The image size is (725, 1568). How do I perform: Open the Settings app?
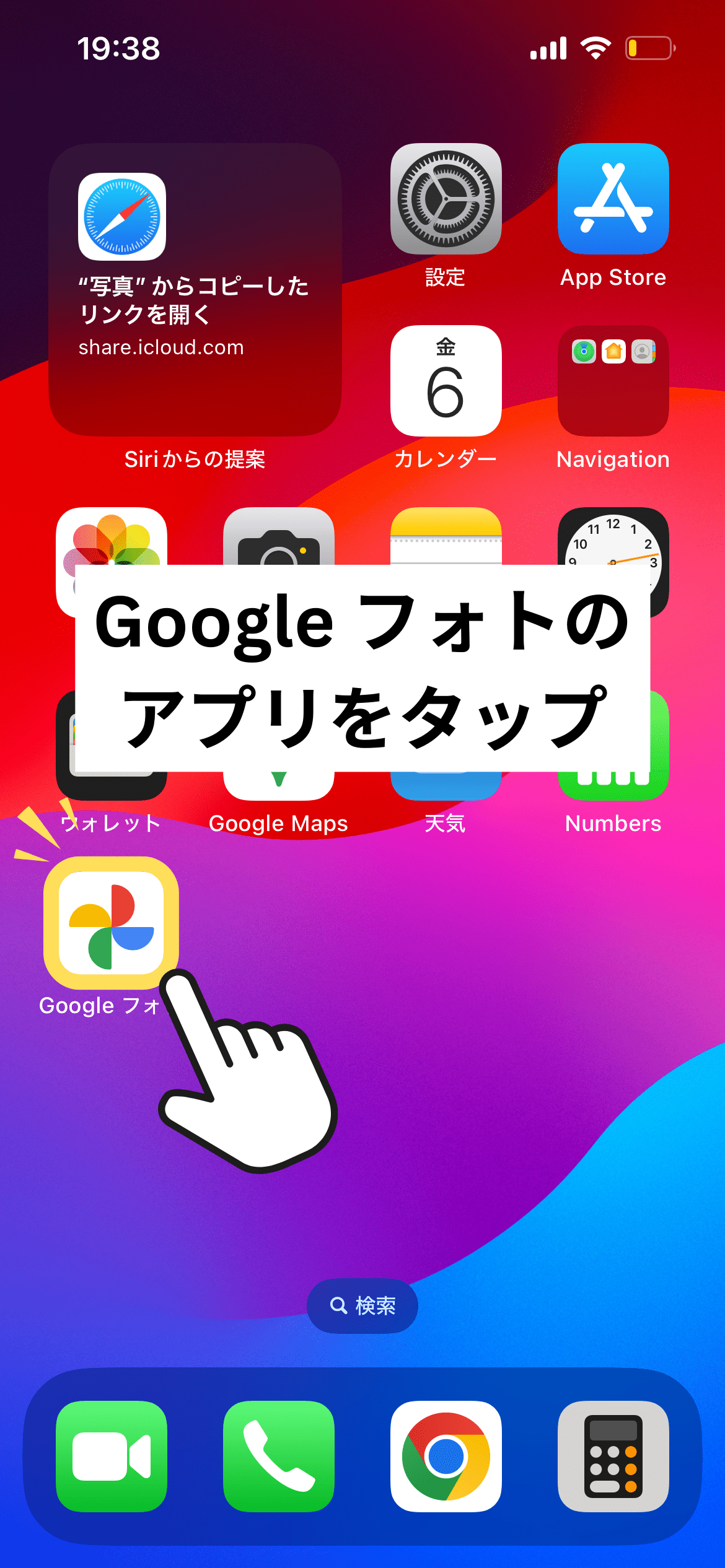tap(446, 199)
